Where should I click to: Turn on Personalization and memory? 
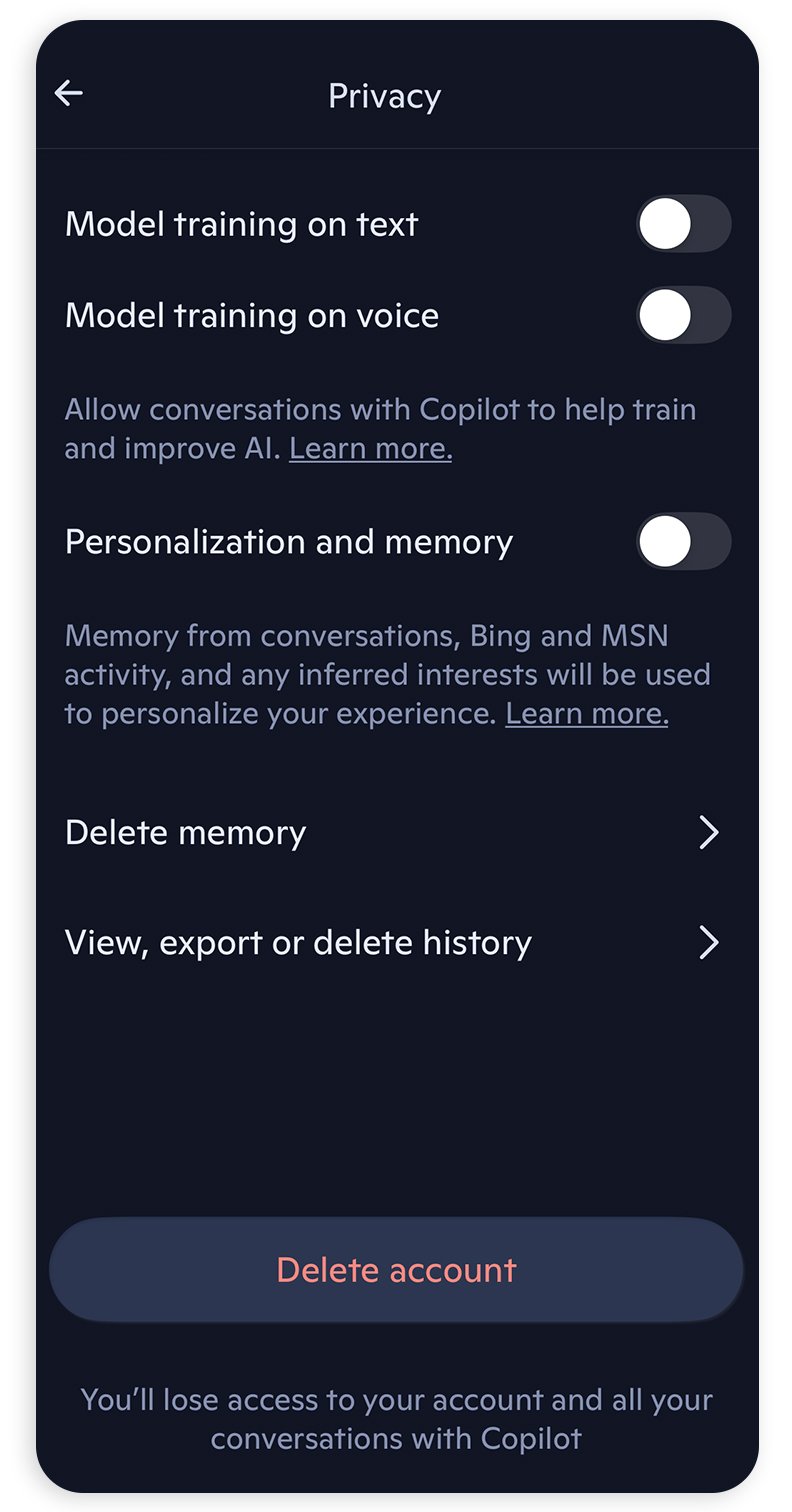(684, 541)
